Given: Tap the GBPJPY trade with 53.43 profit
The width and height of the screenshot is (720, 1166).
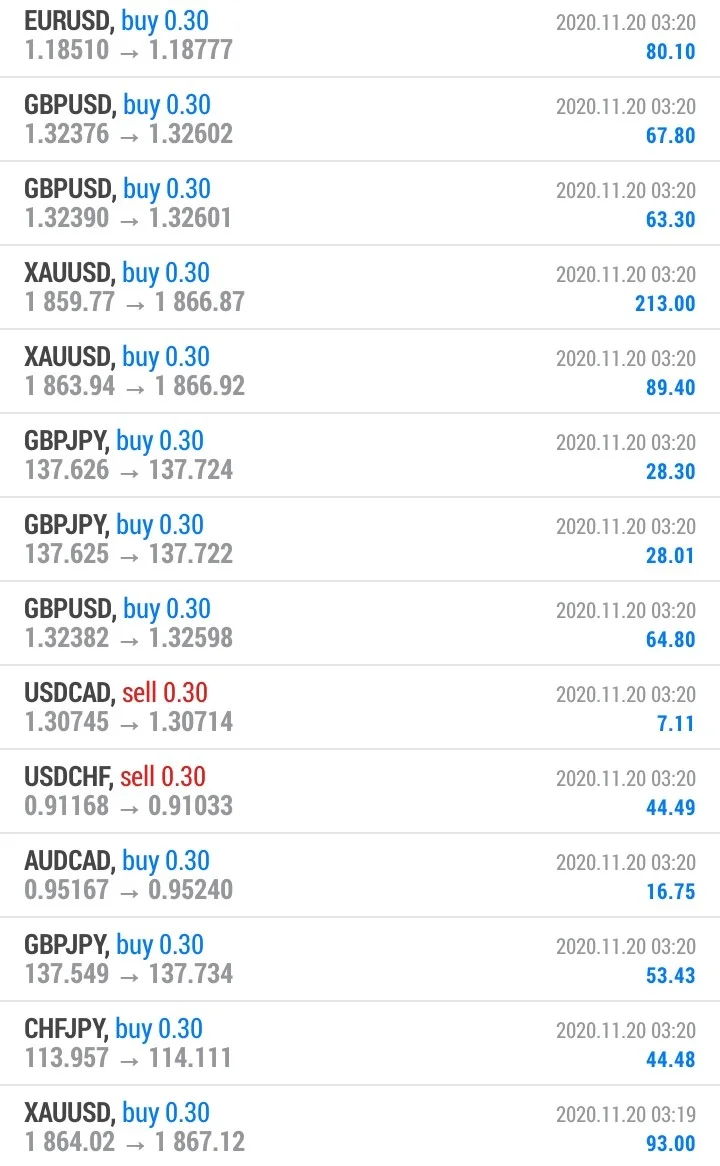Looking at the screenshot, I should 360,959.
